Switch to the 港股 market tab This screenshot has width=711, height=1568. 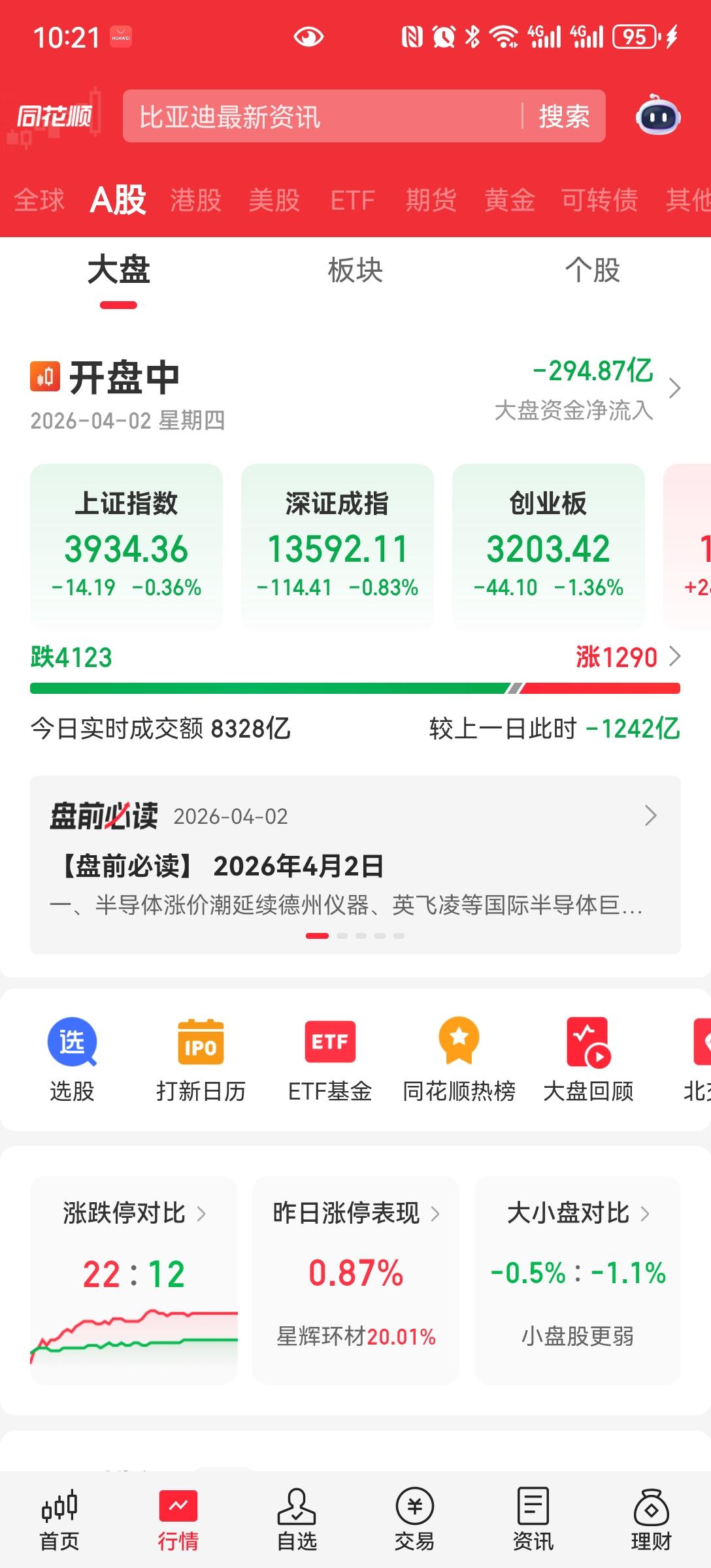pos(196,200)
